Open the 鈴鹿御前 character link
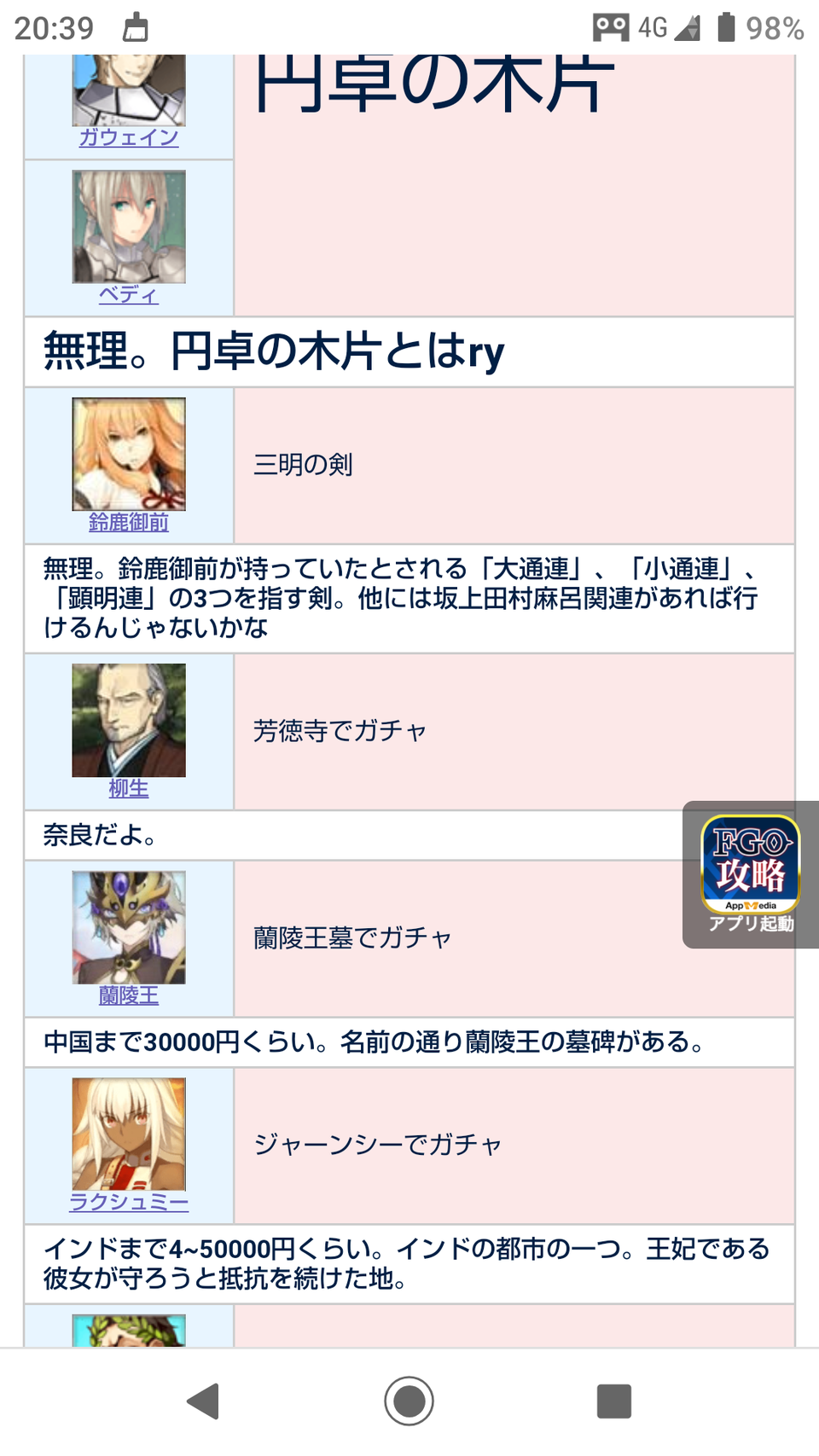 (129, 522)
